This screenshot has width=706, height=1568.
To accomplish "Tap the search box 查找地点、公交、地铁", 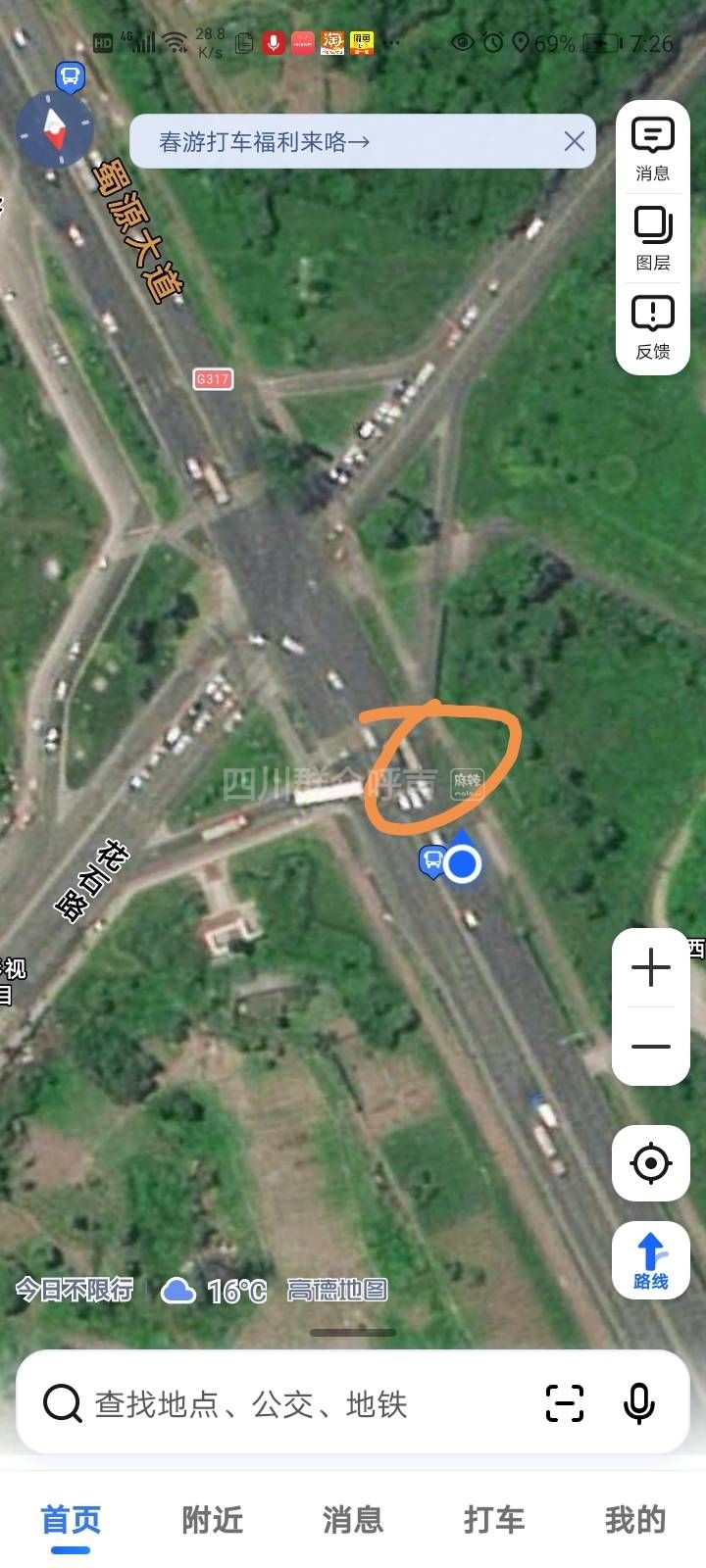I will pyautogui.click(x=294, y=1404).
